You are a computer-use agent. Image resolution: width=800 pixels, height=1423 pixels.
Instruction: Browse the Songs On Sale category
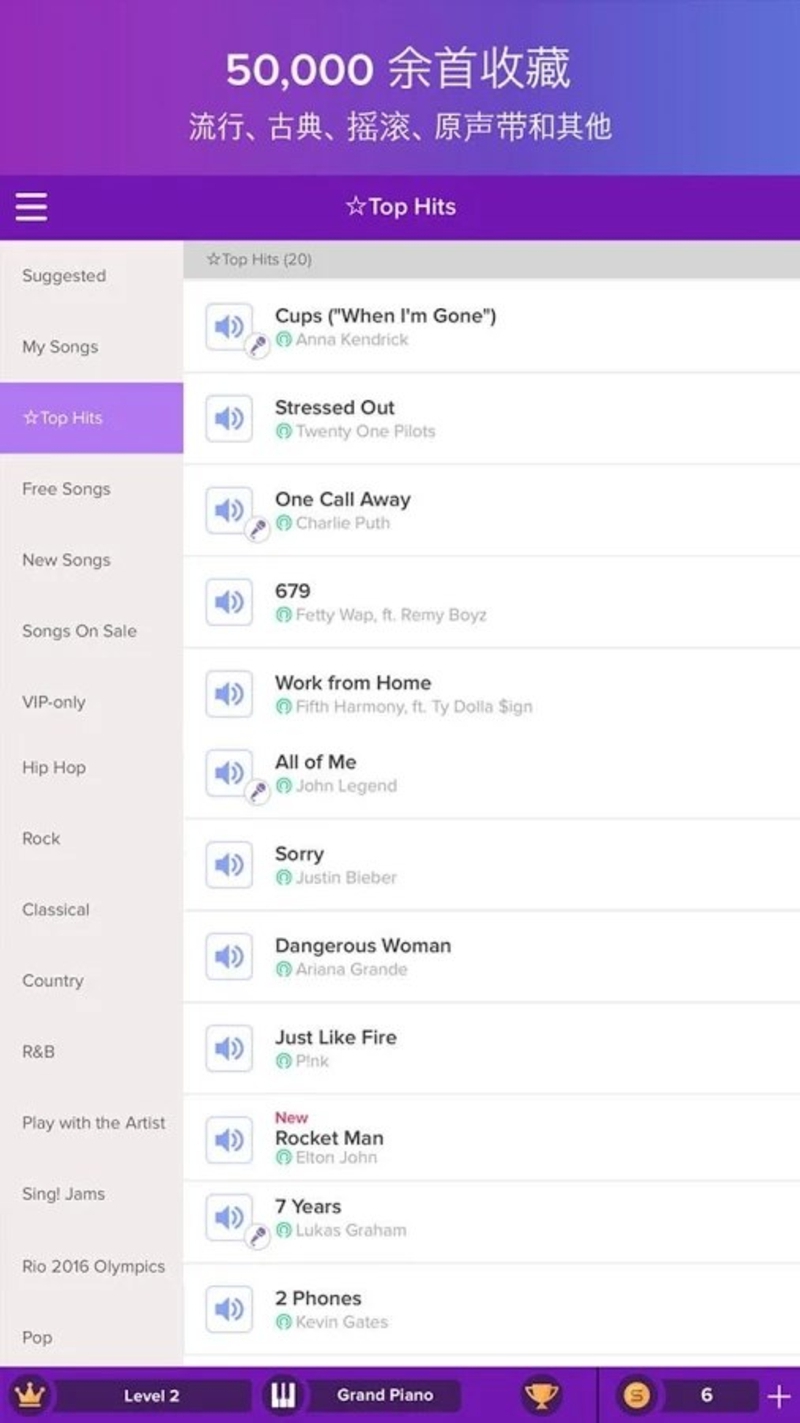point(79,631)
